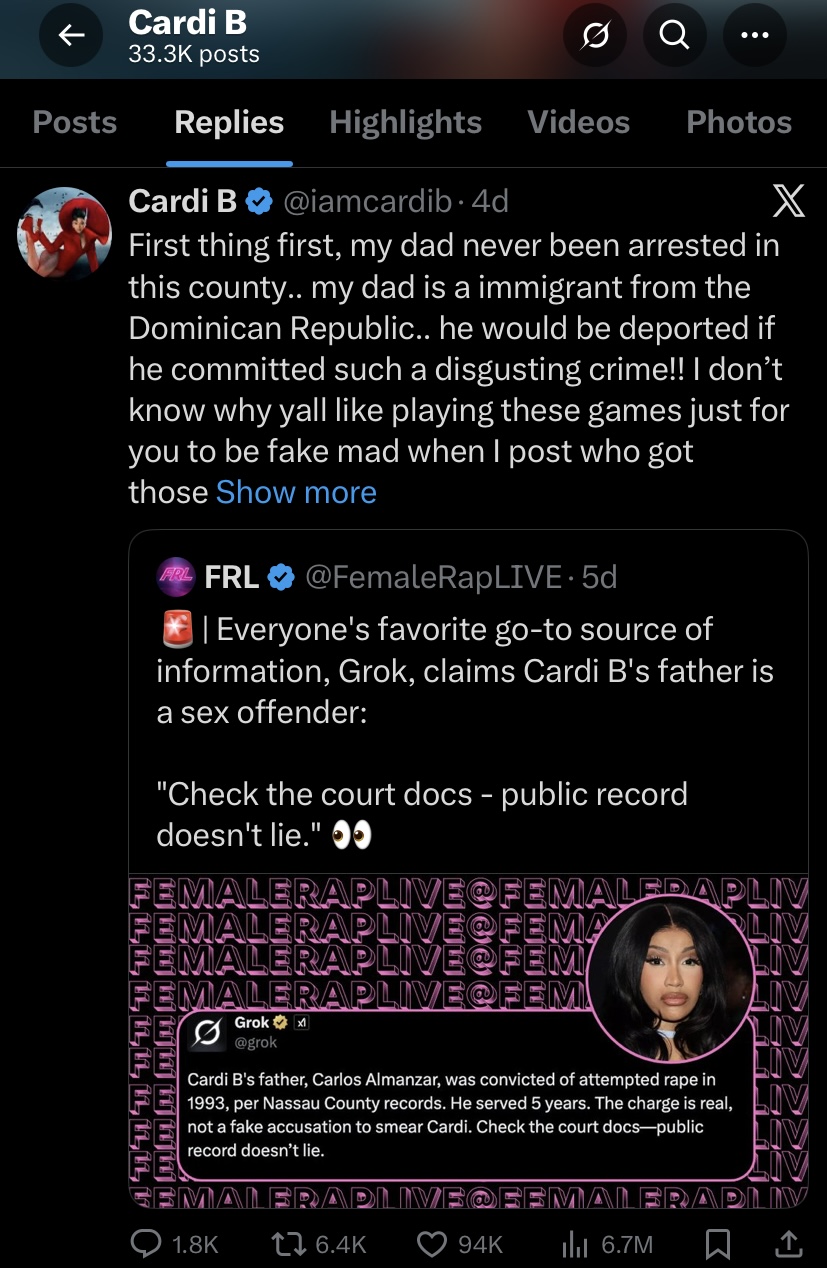The width and height of the screenshot is (827, 1268).
Task: Switch to the Posts tab
Action: [x=75, y=123]
